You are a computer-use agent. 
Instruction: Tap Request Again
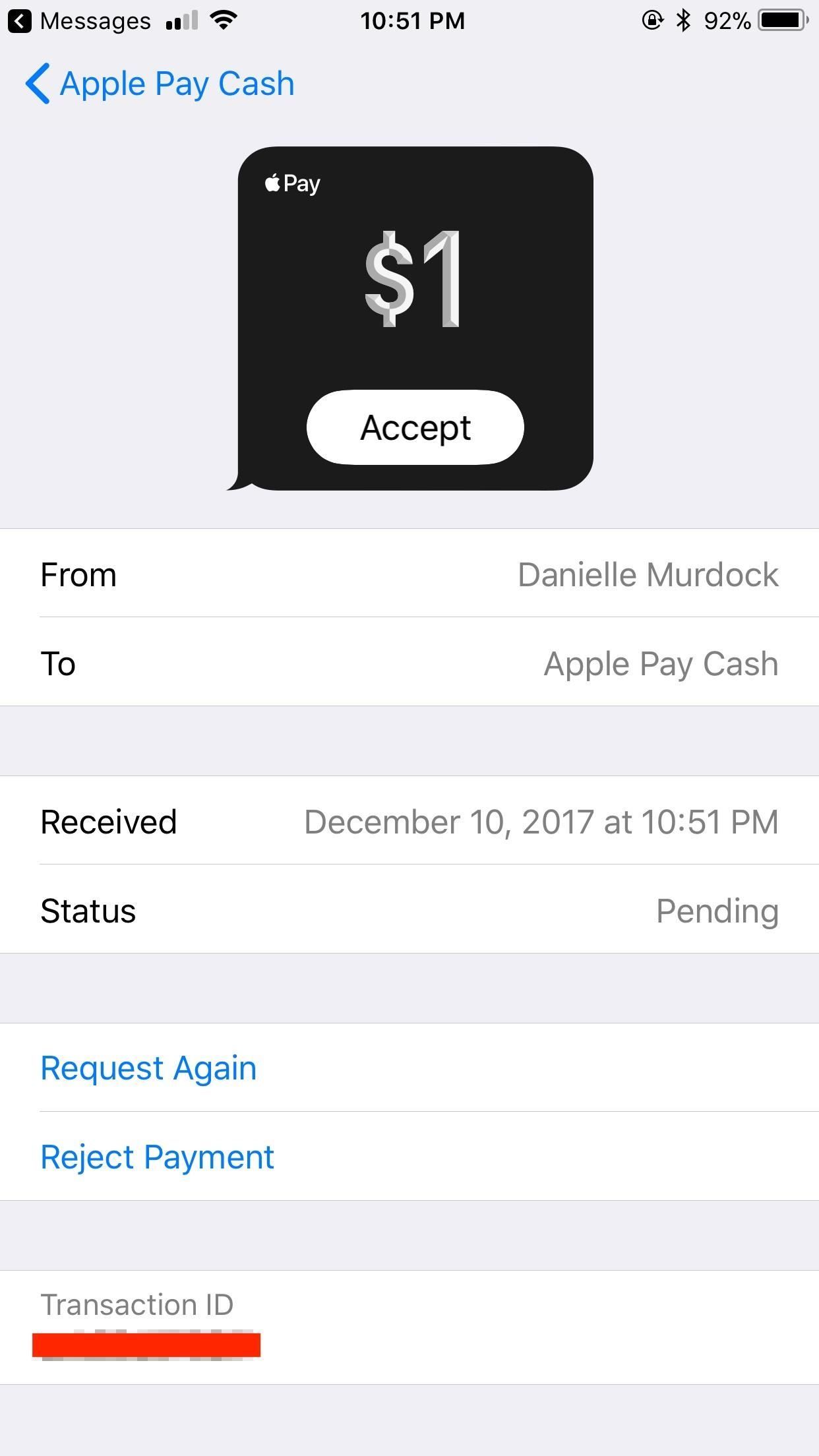click(148, 1068)
